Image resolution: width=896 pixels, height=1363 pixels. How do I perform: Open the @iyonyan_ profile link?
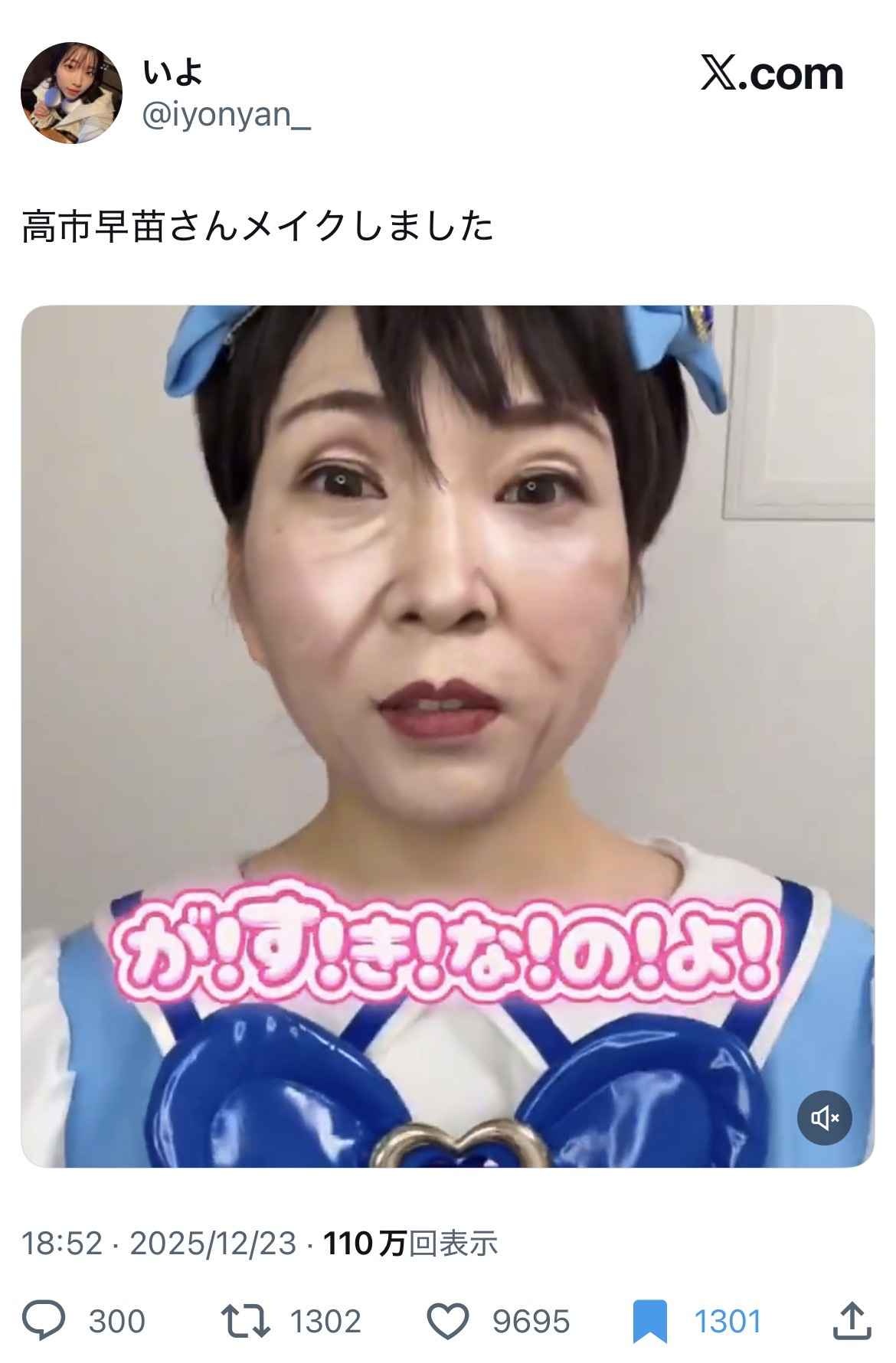[x=227, y=115]
